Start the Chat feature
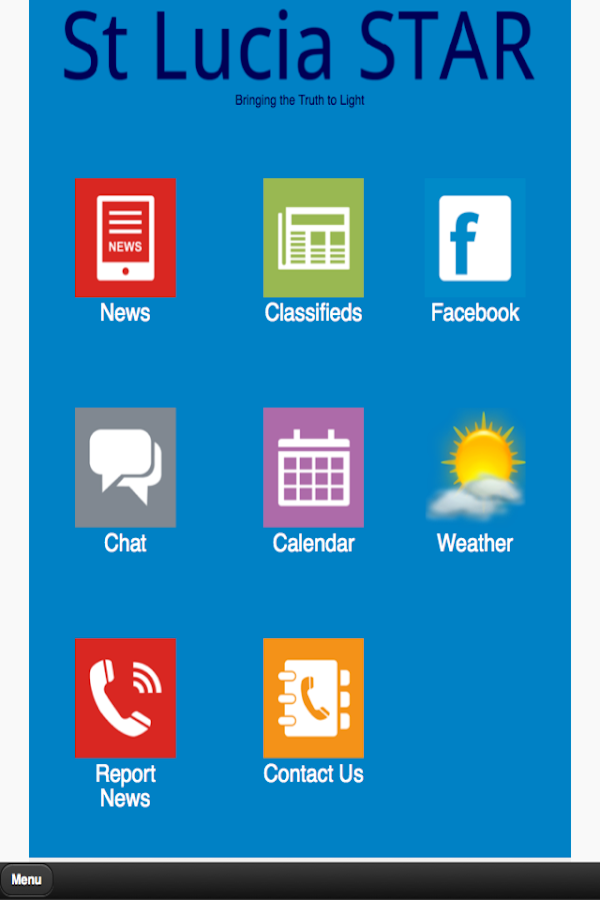Image resolution: width=600 pixels, height=900 pixels. point(125,467)
